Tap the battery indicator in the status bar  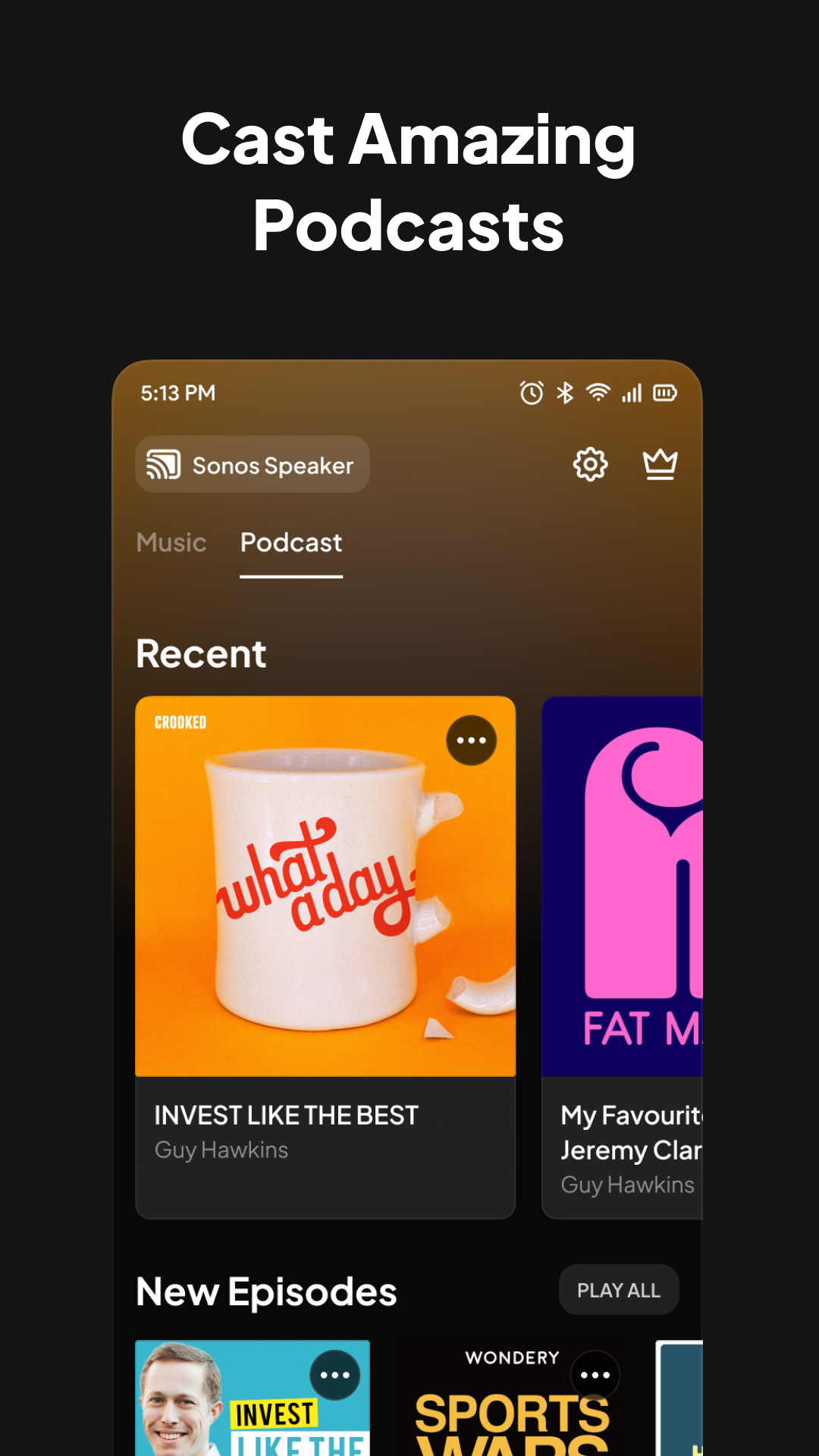coord(666,392)
